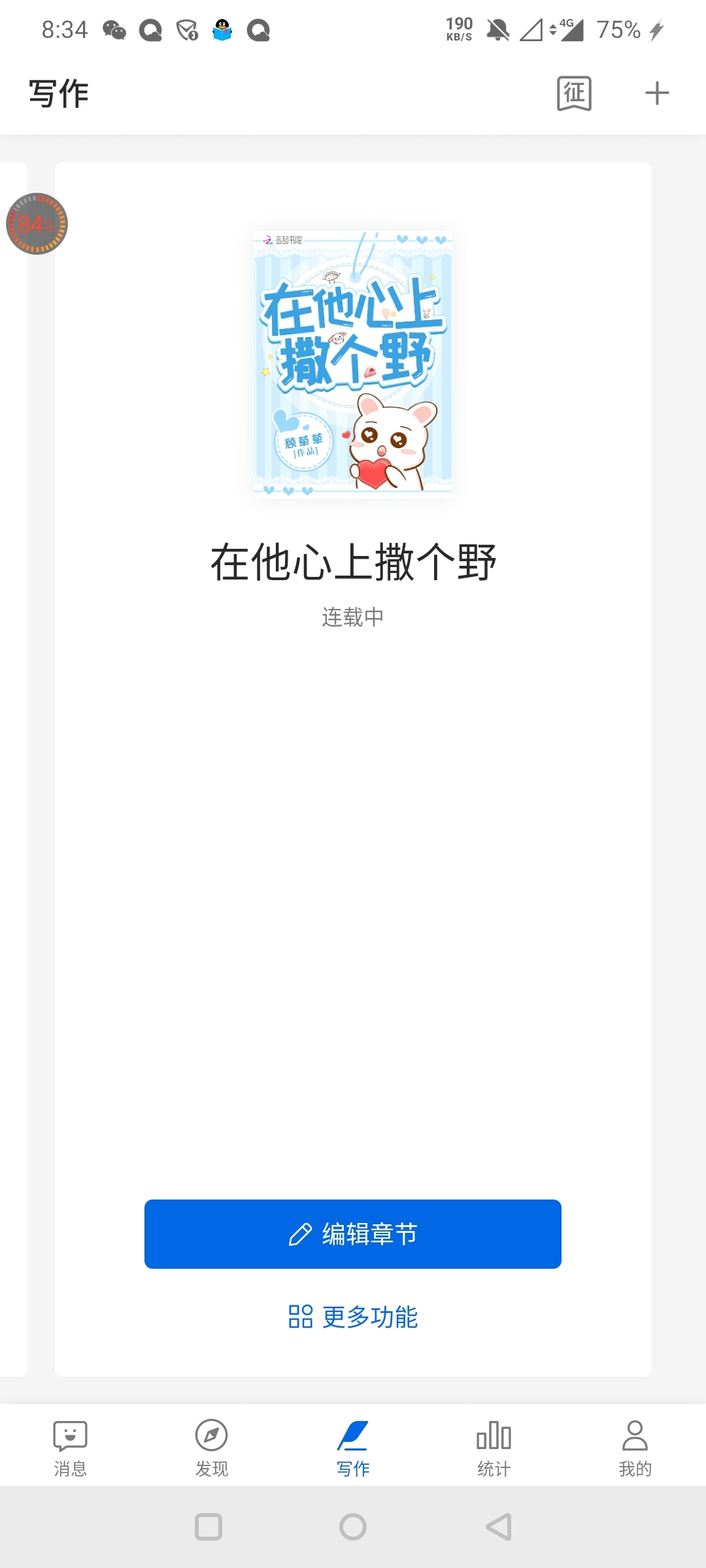706x1568 pixels.
Task: Go back using system back button
Action: (499, 1527)
